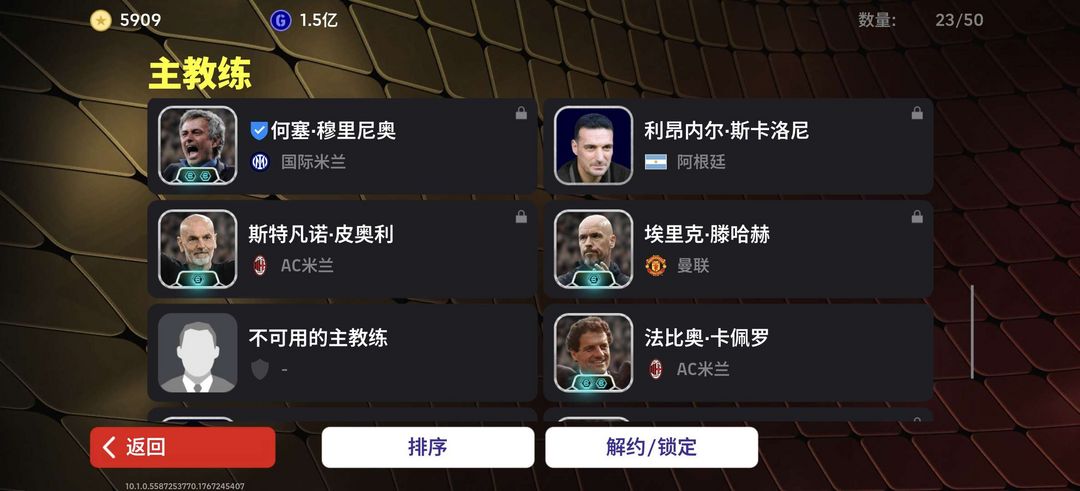1080x491 pixels.
Task: Select manager 何塞·穆里尼奥
Action: (342, 145)
